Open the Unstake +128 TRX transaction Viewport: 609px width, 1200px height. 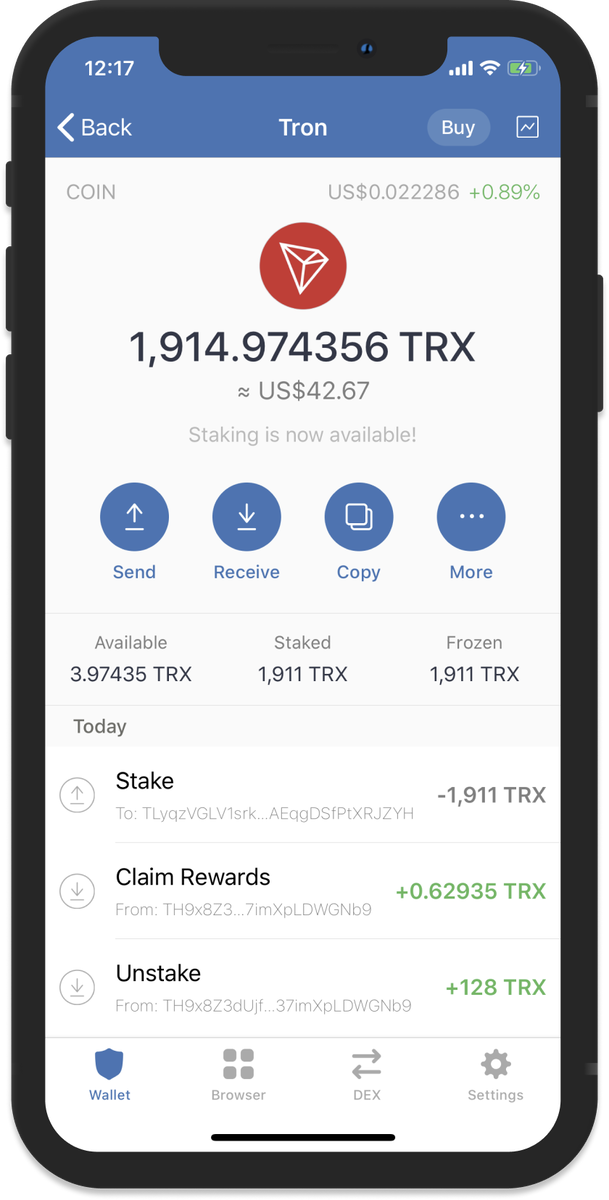[x=303, y=987]
